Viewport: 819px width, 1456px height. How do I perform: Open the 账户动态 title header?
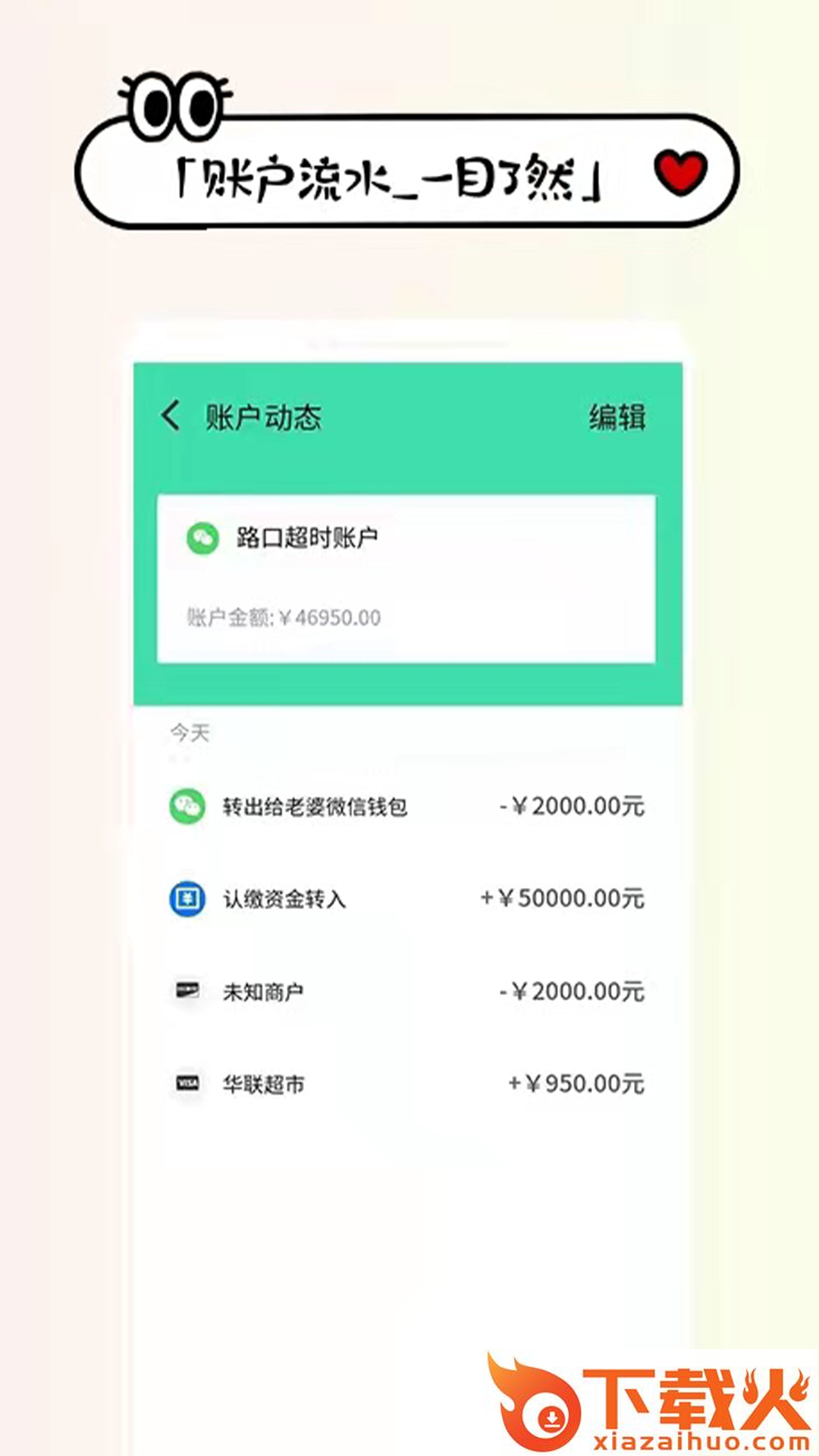tap(263, 416)
